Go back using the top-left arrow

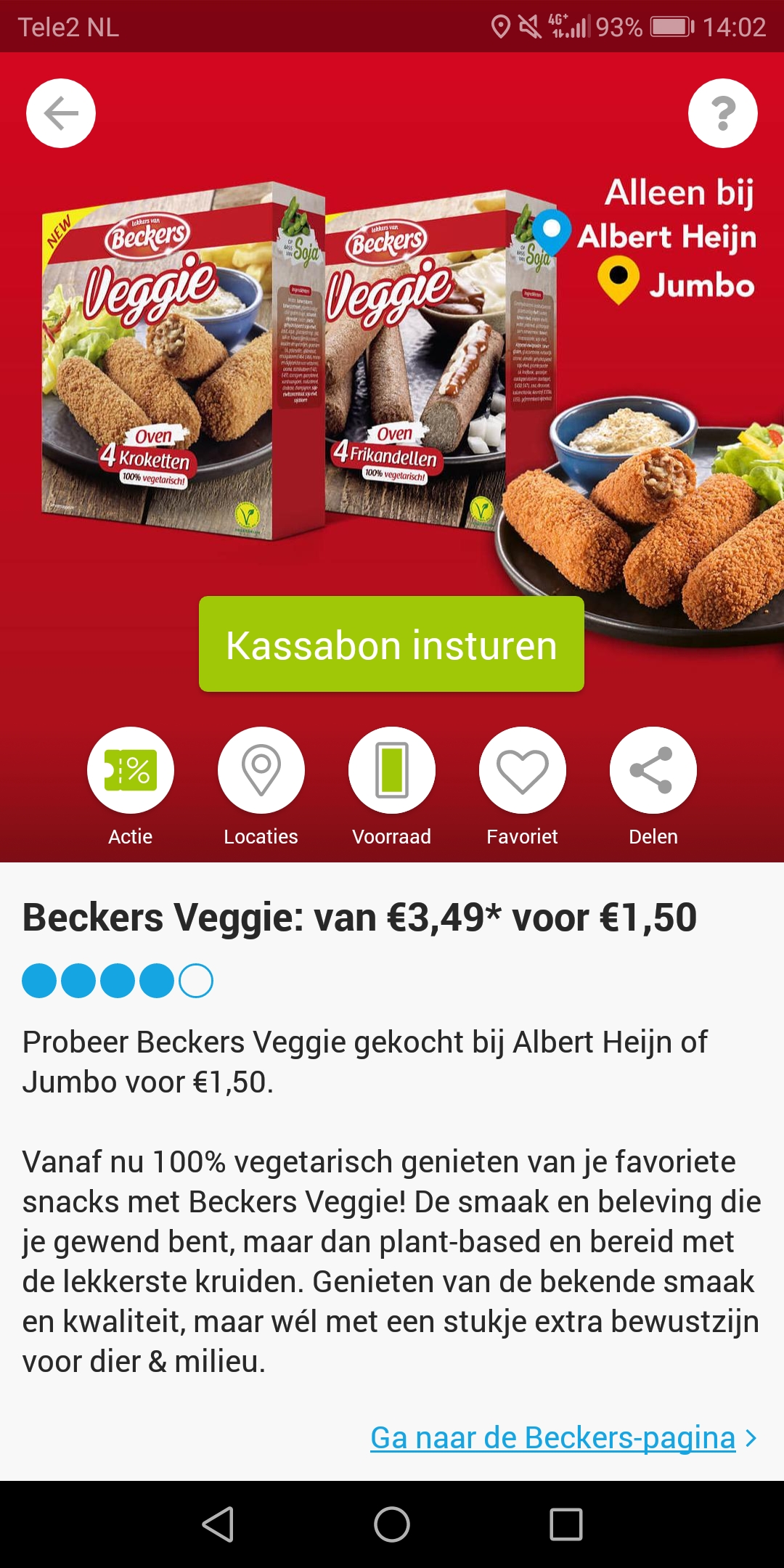(61, 113)
